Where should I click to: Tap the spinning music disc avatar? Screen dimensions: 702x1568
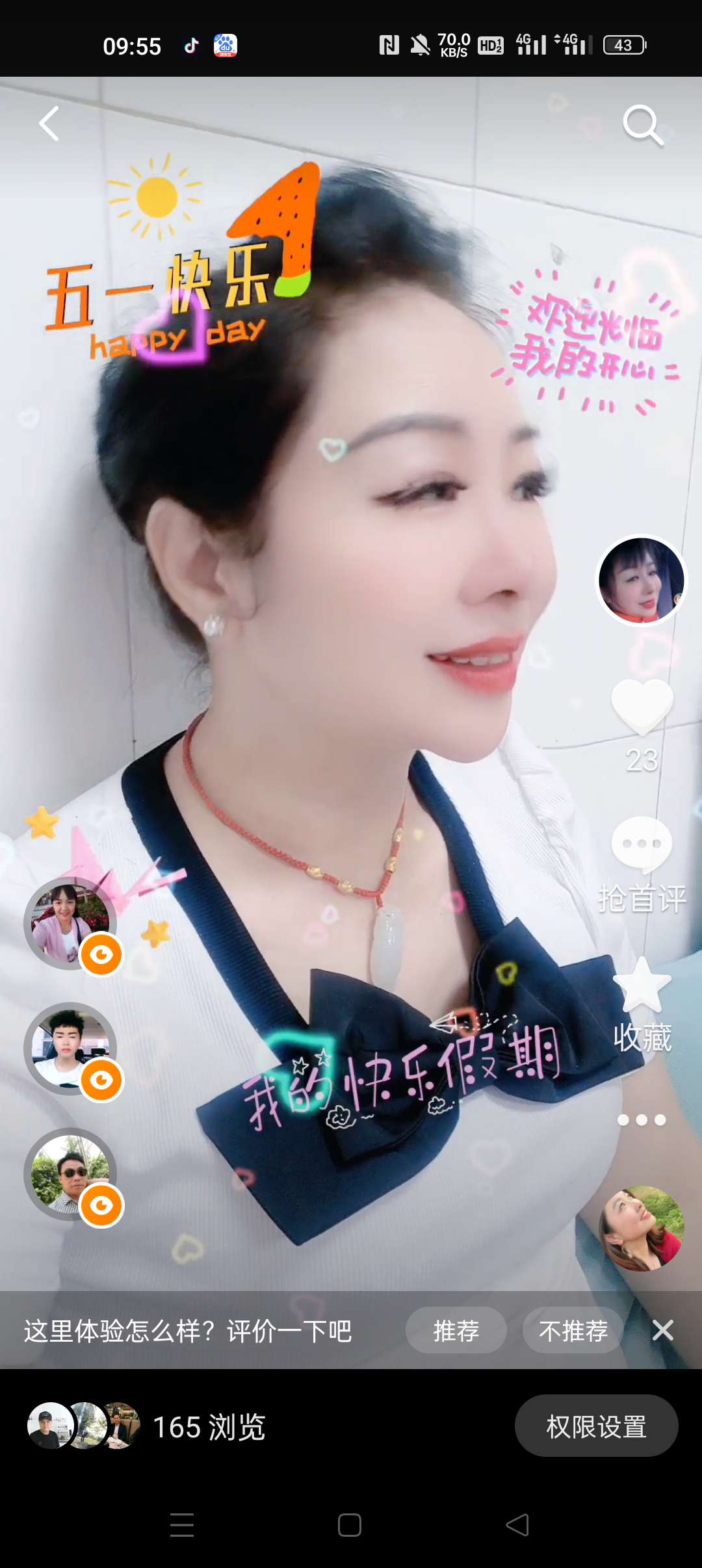(x=642, y=1229)
